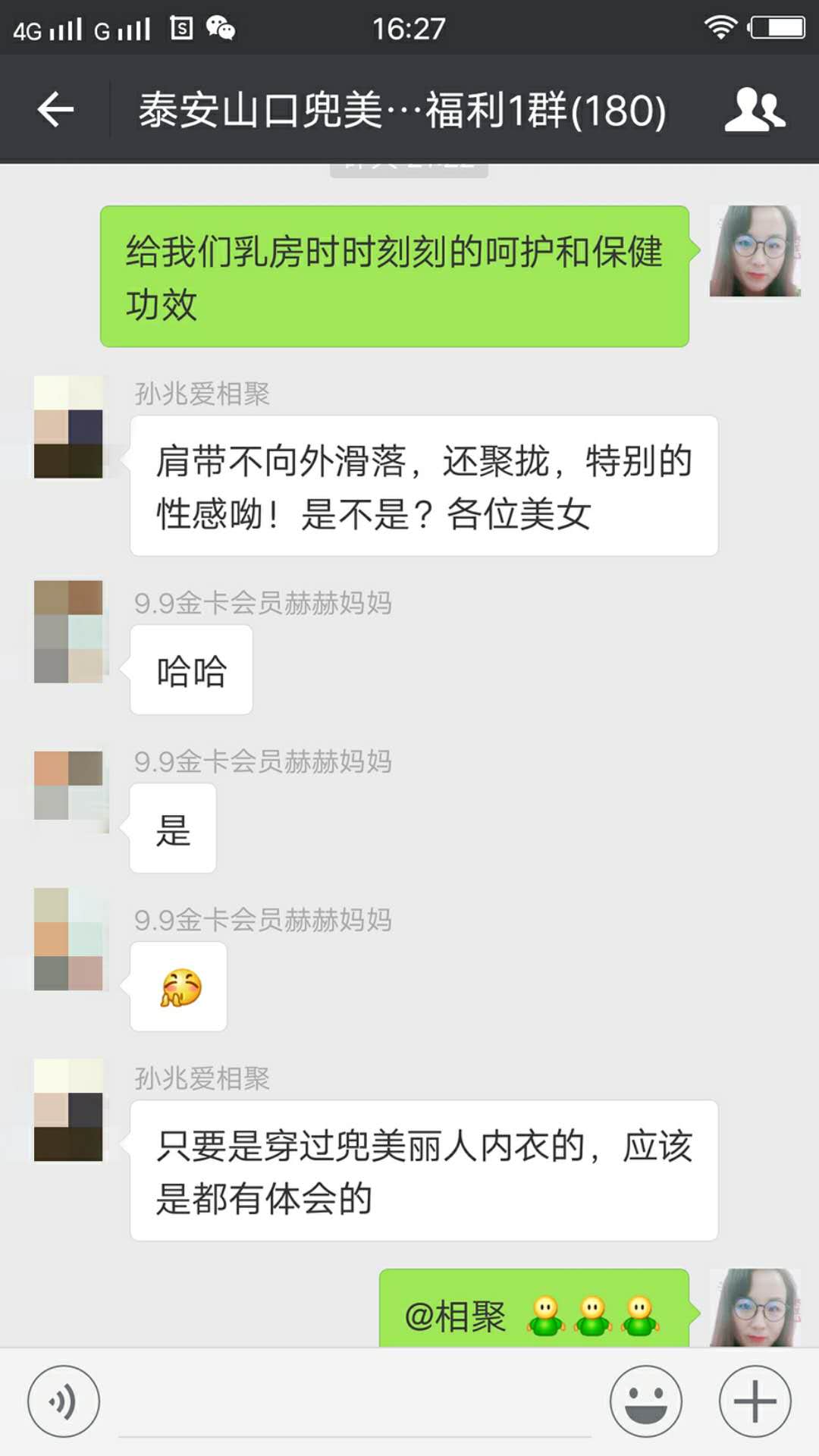Screen dimensions: 819x1456
Task: Tap avatar next to the 哈哈 message
Action: pos(68,632)
